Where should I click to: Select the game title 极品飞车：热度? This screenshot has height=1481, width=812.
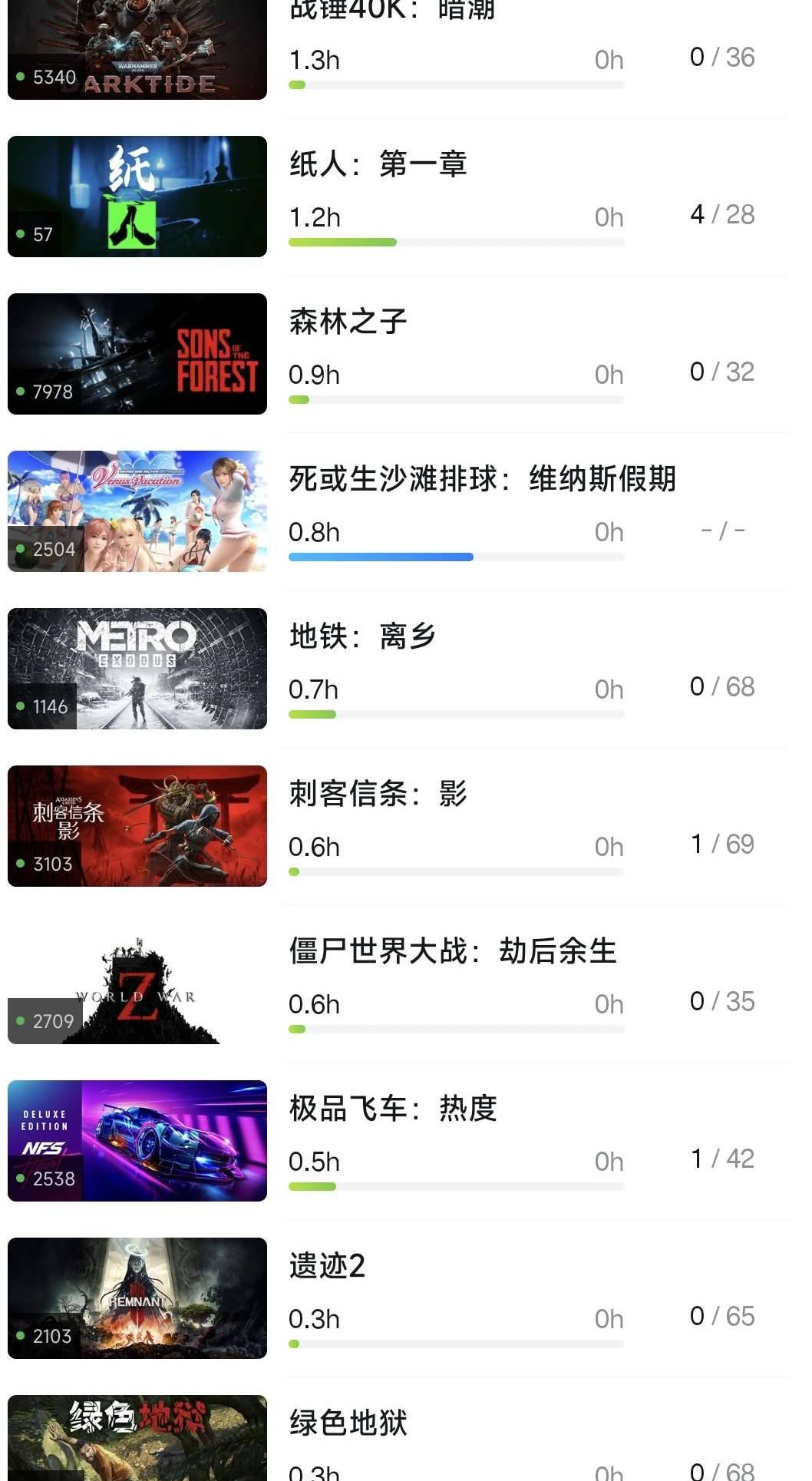(391, 1108)
